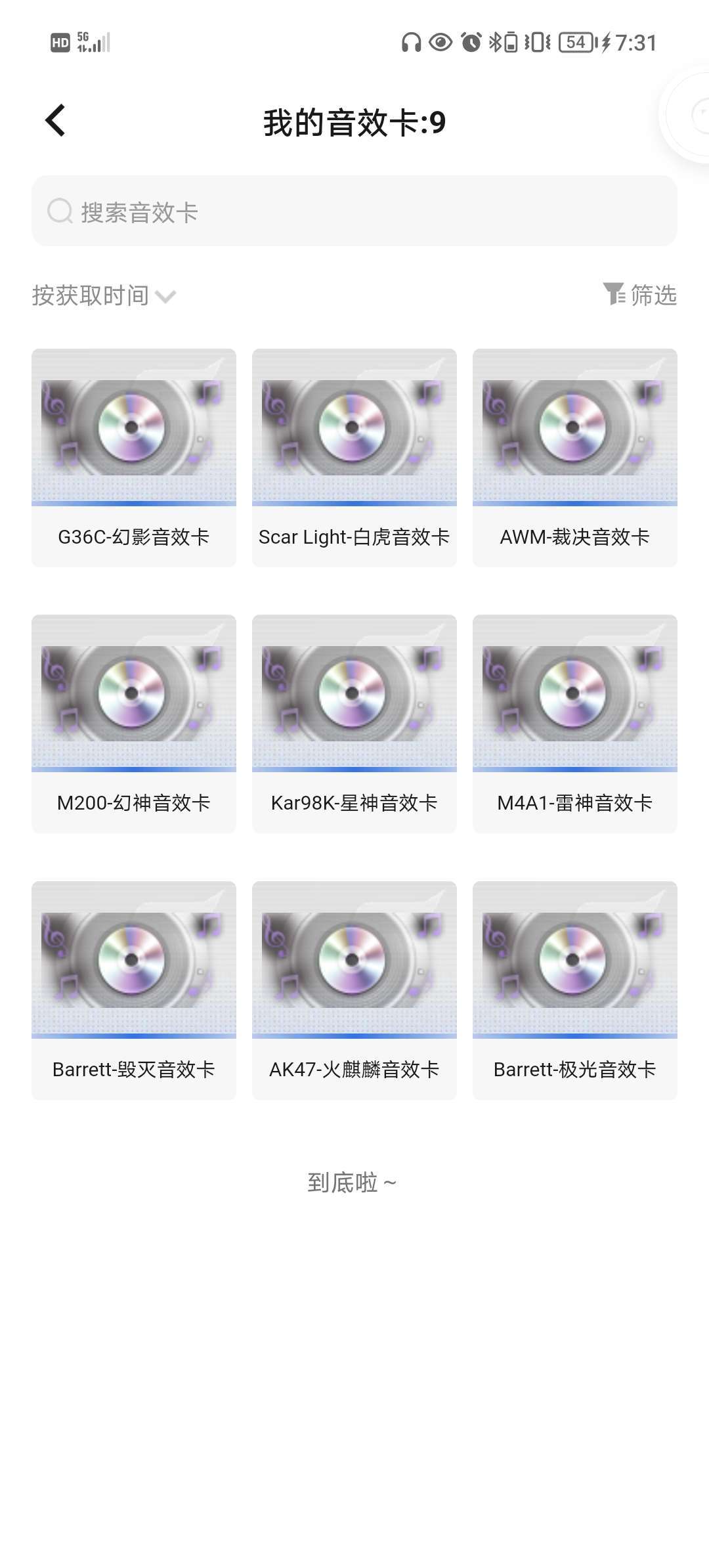This screenshot has height=1568, width=709.
Task: Tap the 搜索音效卡 search field
Action: [x=354, y=211]
